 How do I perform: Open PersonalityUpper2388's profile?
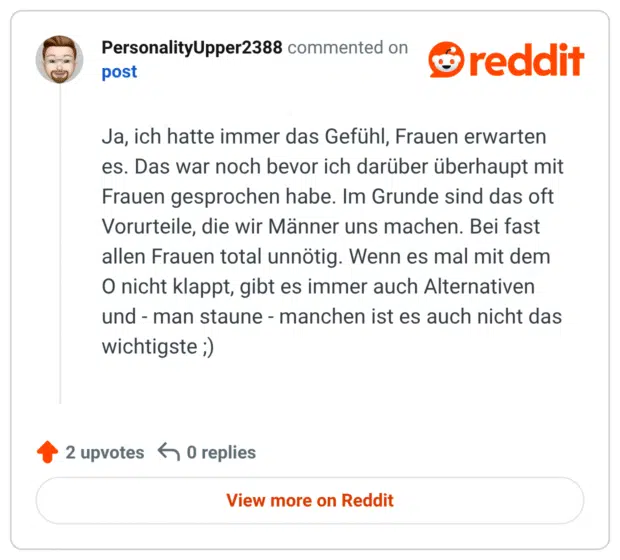tap(192, 47)
